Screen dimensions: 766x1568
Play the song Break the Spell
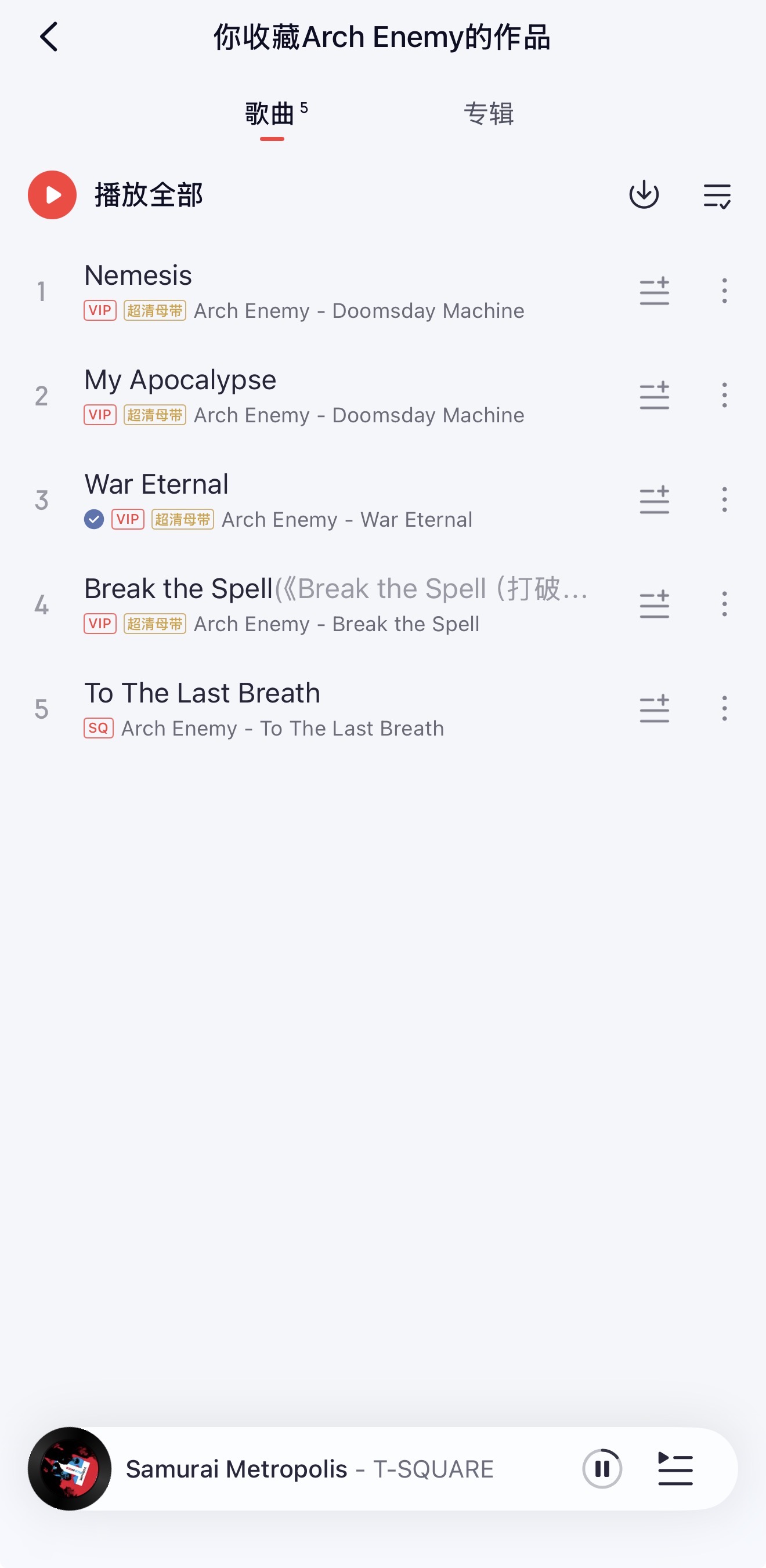305,604
